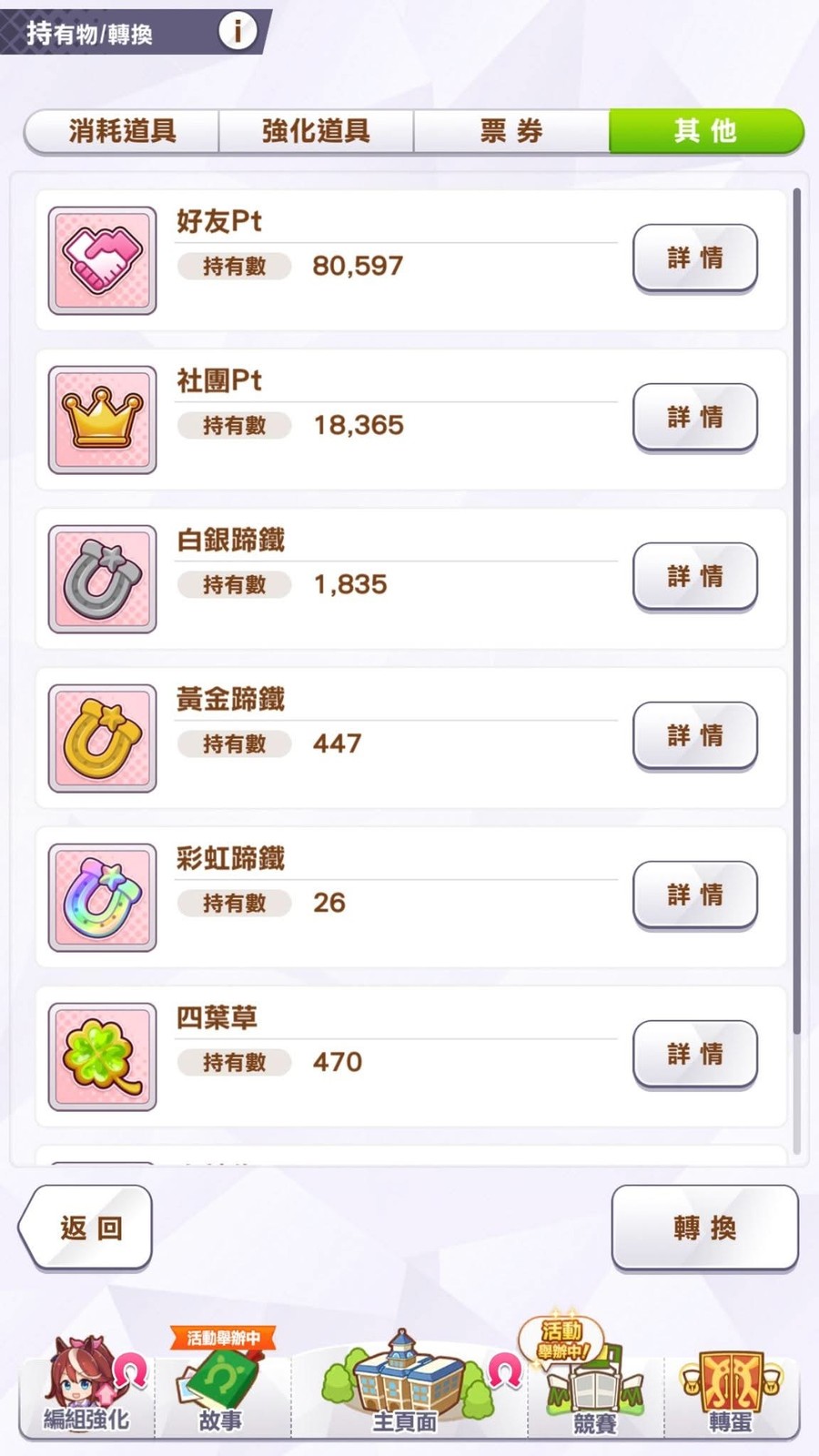Image resolution: width=819 pixels, height=1456 pixels.
Task: Switch to the 強化道具 tab
Action: [x=316, y=131]
